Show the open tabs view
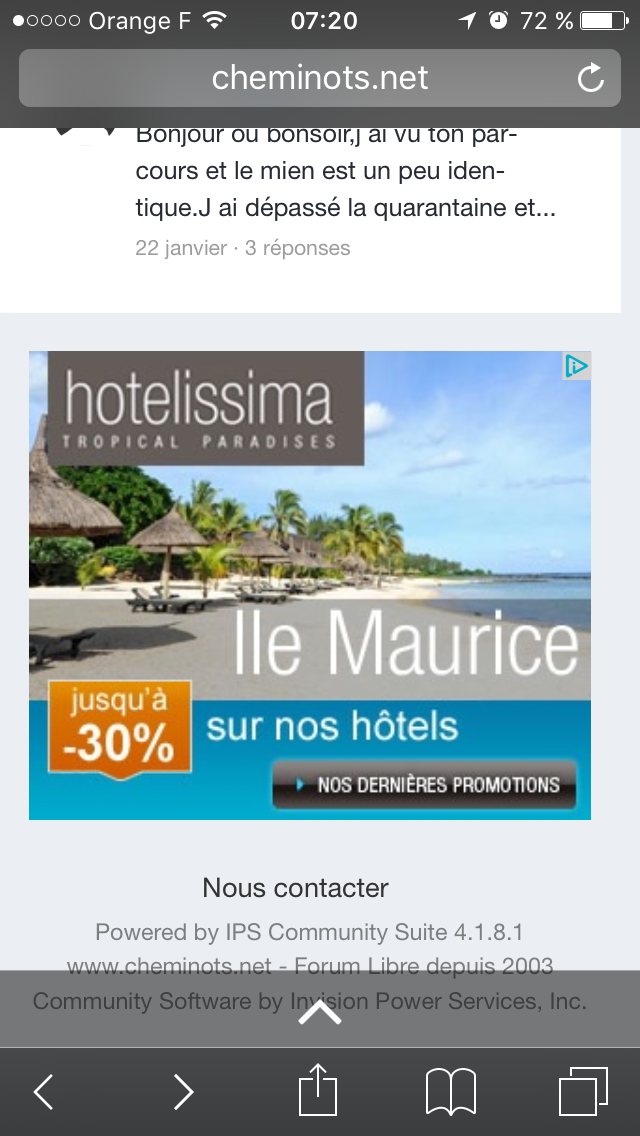The width and height of the screenshot is (640, 1136). (583, 1091)
